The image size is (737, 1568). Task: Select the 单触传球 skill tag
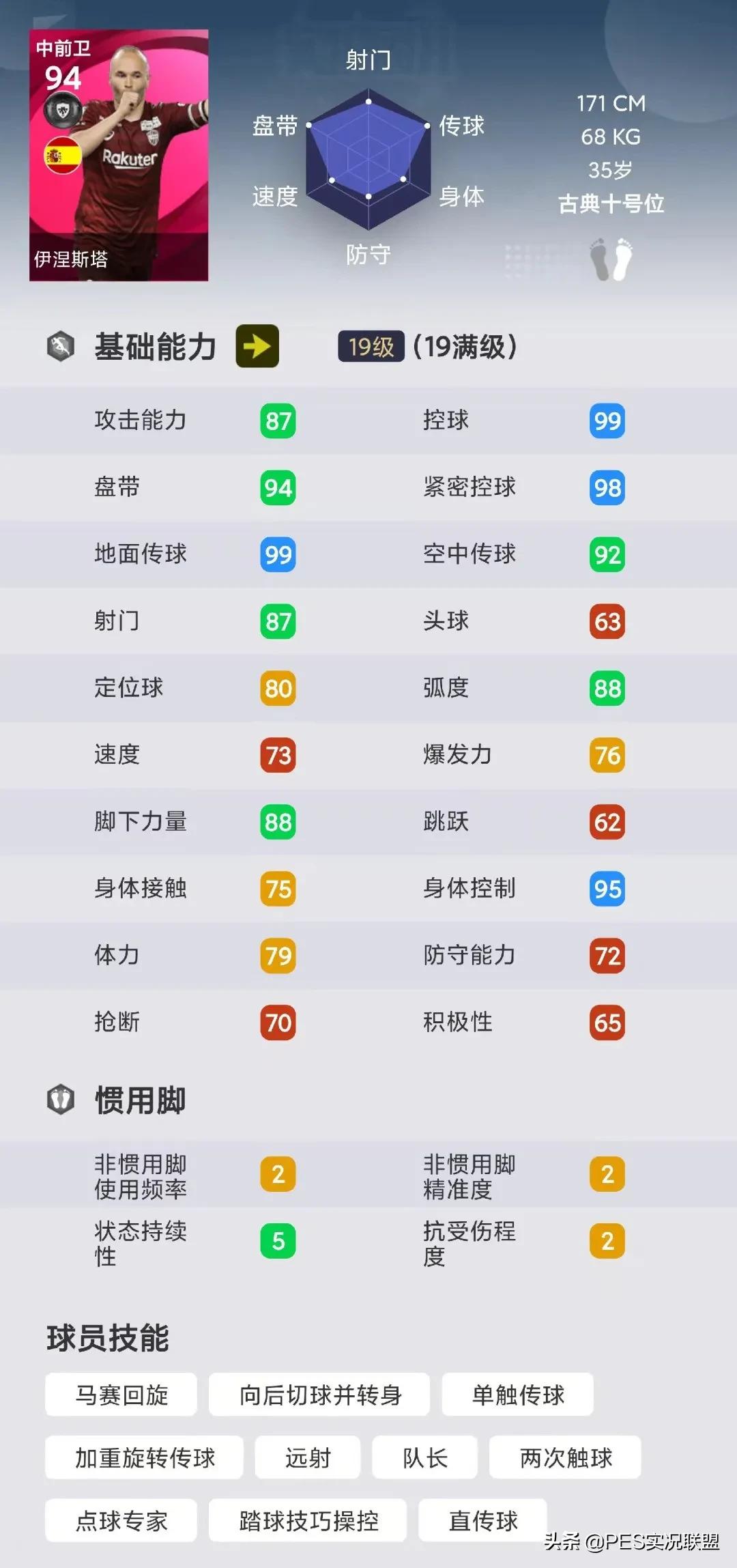pyautogui.click(x=517, y=1394)
